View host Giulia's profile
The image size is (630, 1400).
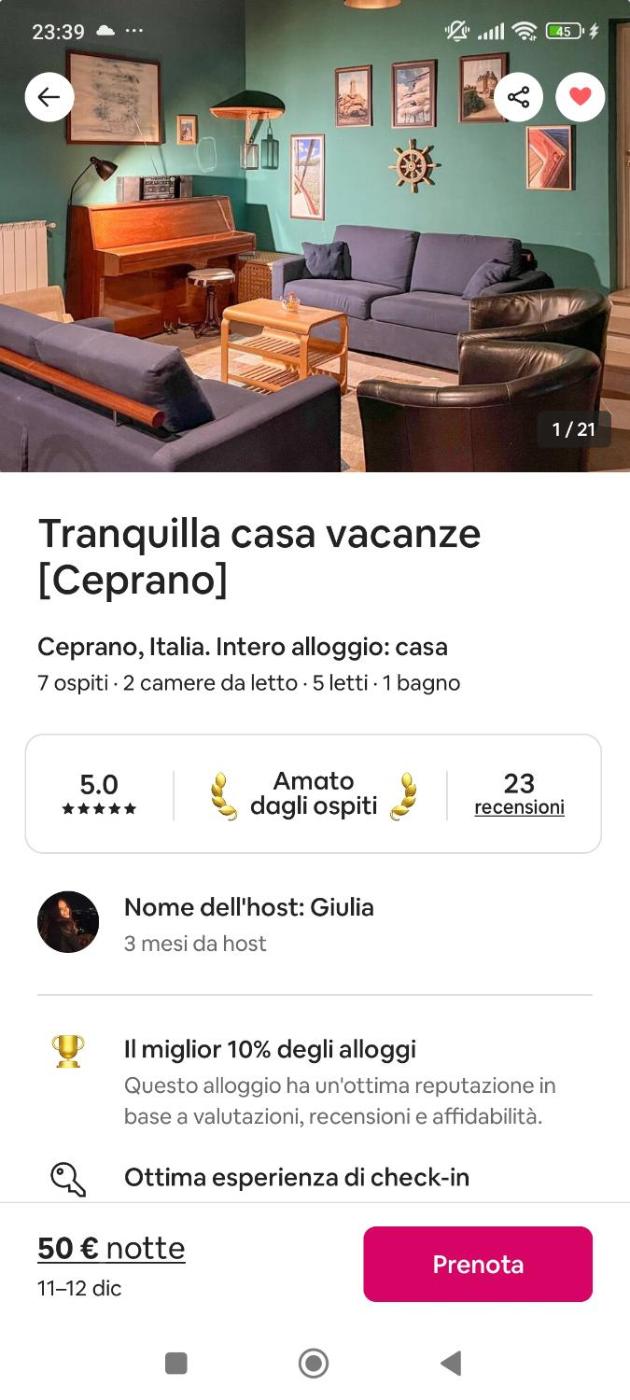[x=68, y=922]
